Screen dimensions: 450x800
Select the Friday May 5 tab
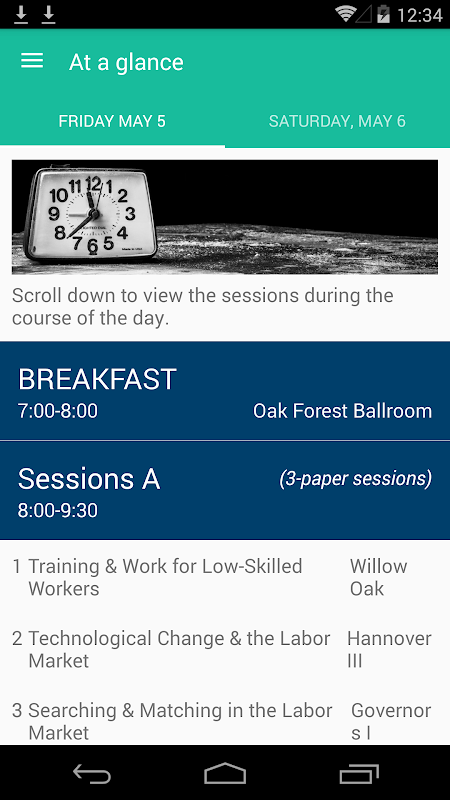tap(112, 121)
